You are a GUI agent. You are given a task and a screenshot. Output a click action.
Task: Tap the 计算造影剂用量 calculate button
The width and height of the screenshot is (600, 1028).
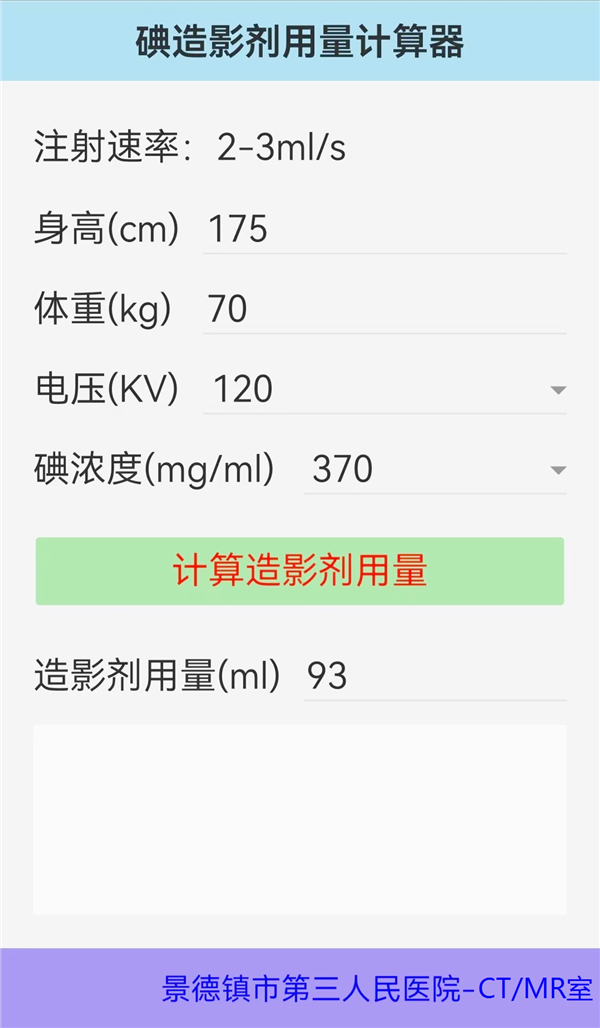(300, 571)
